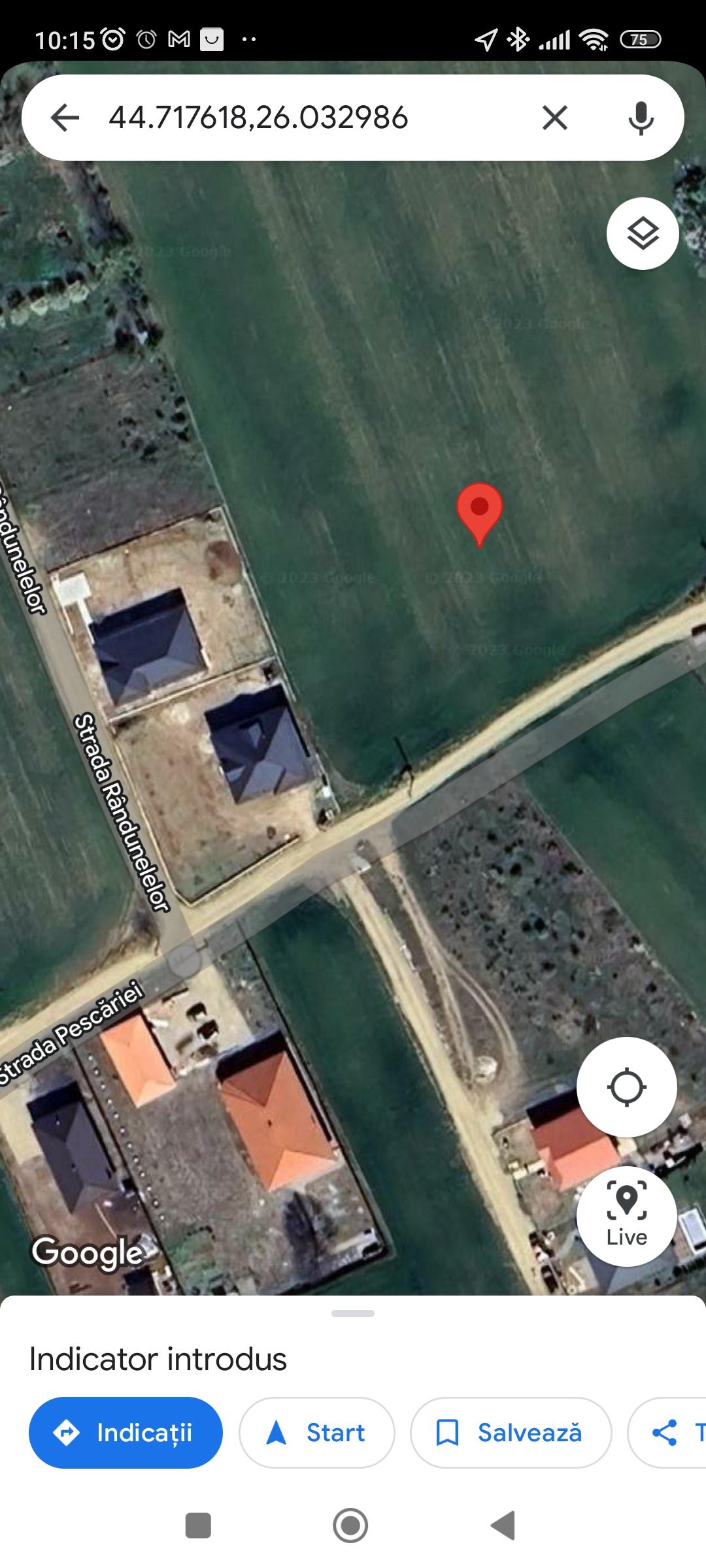Center the map on my location

coord(626,1087)
